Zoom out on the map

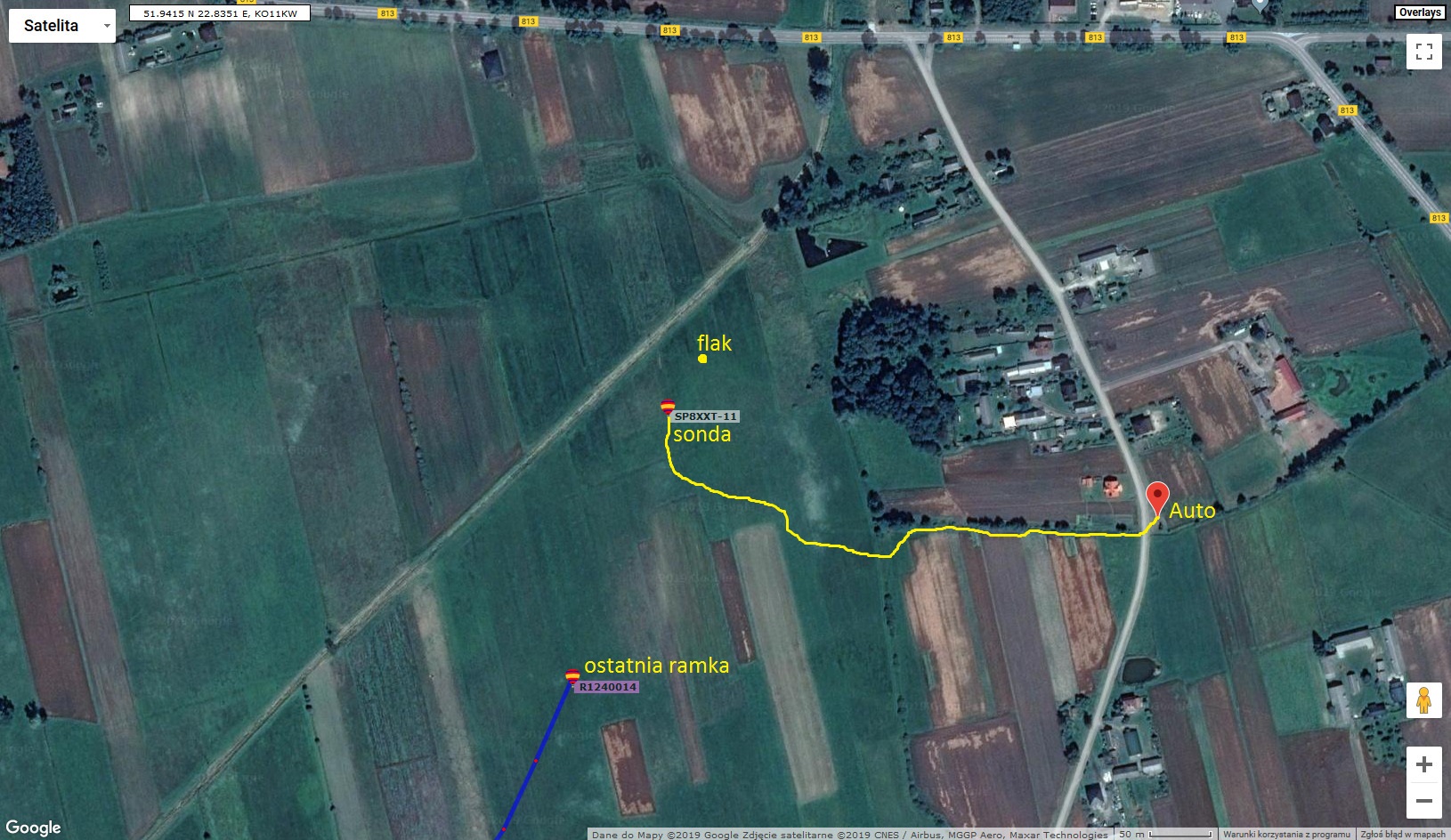point(1423,801)
